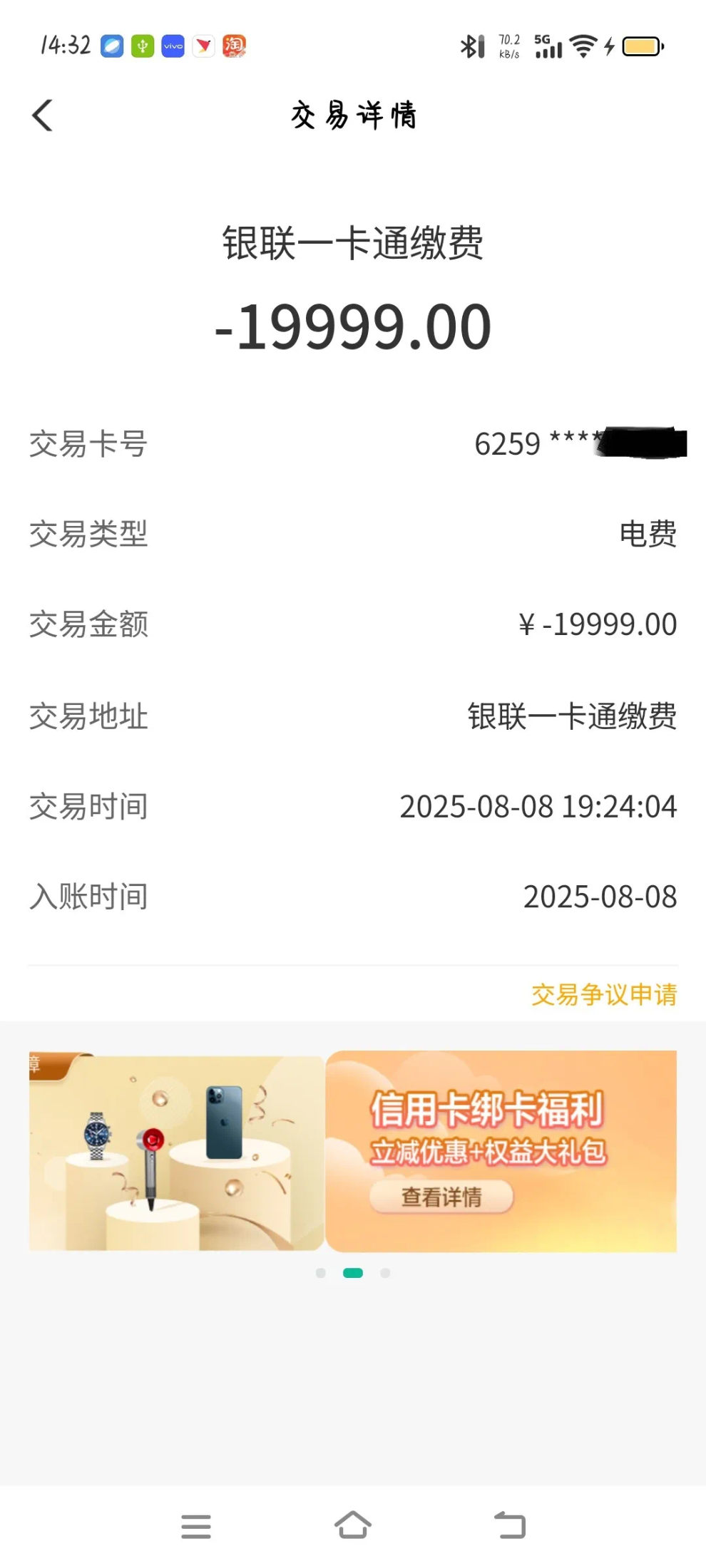706x1568 pixels.
Task: Click the back arrow at top left
Action: pos(43,114)
